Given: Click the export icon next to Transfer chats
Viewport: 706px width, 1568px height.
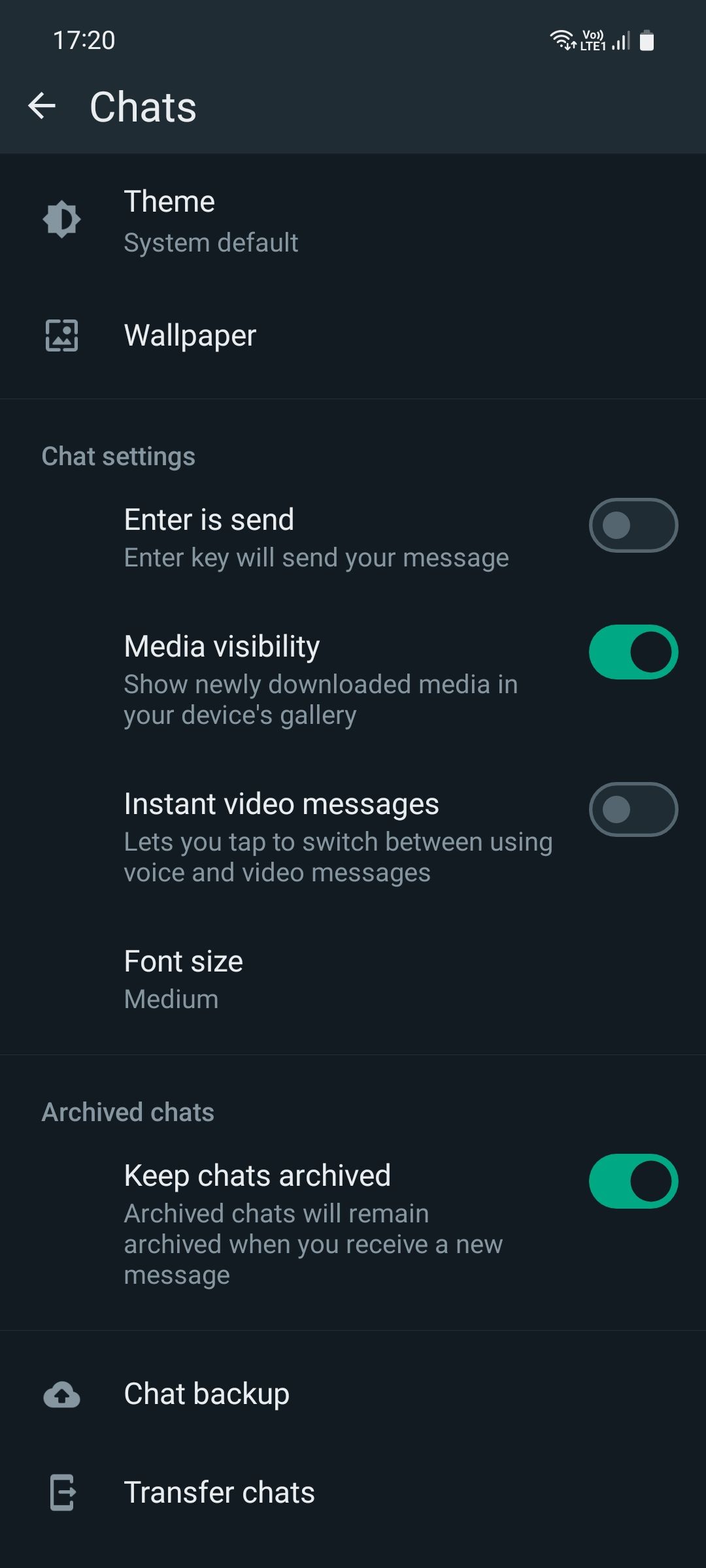Looking at the screenshot, I should coord(62,1492).
